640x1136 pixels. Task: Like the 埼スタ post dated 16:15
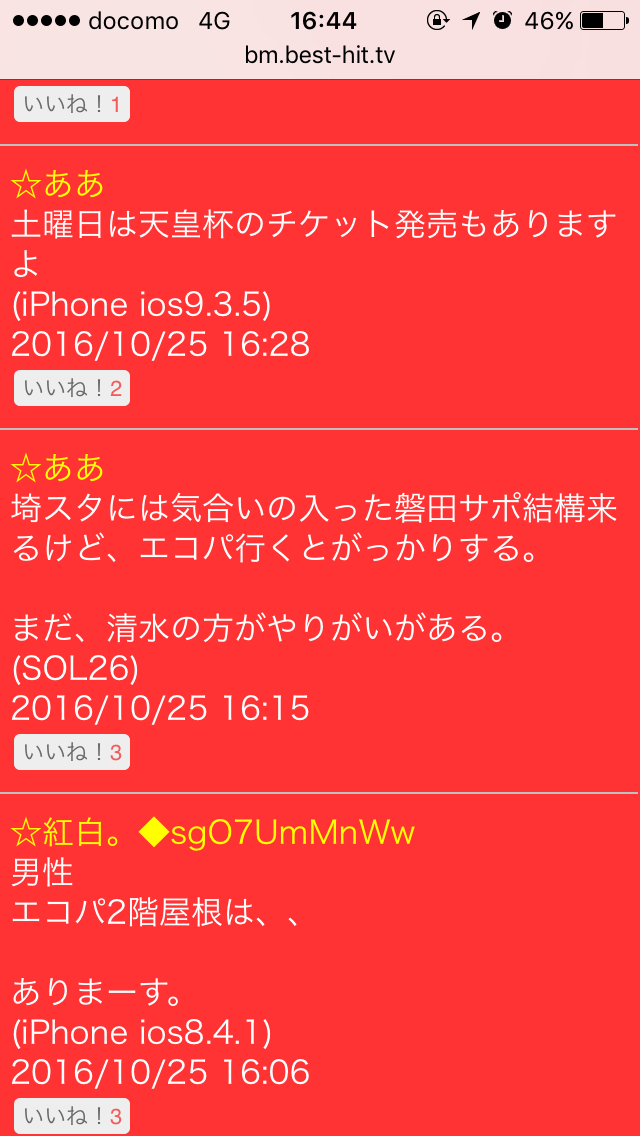72,753
